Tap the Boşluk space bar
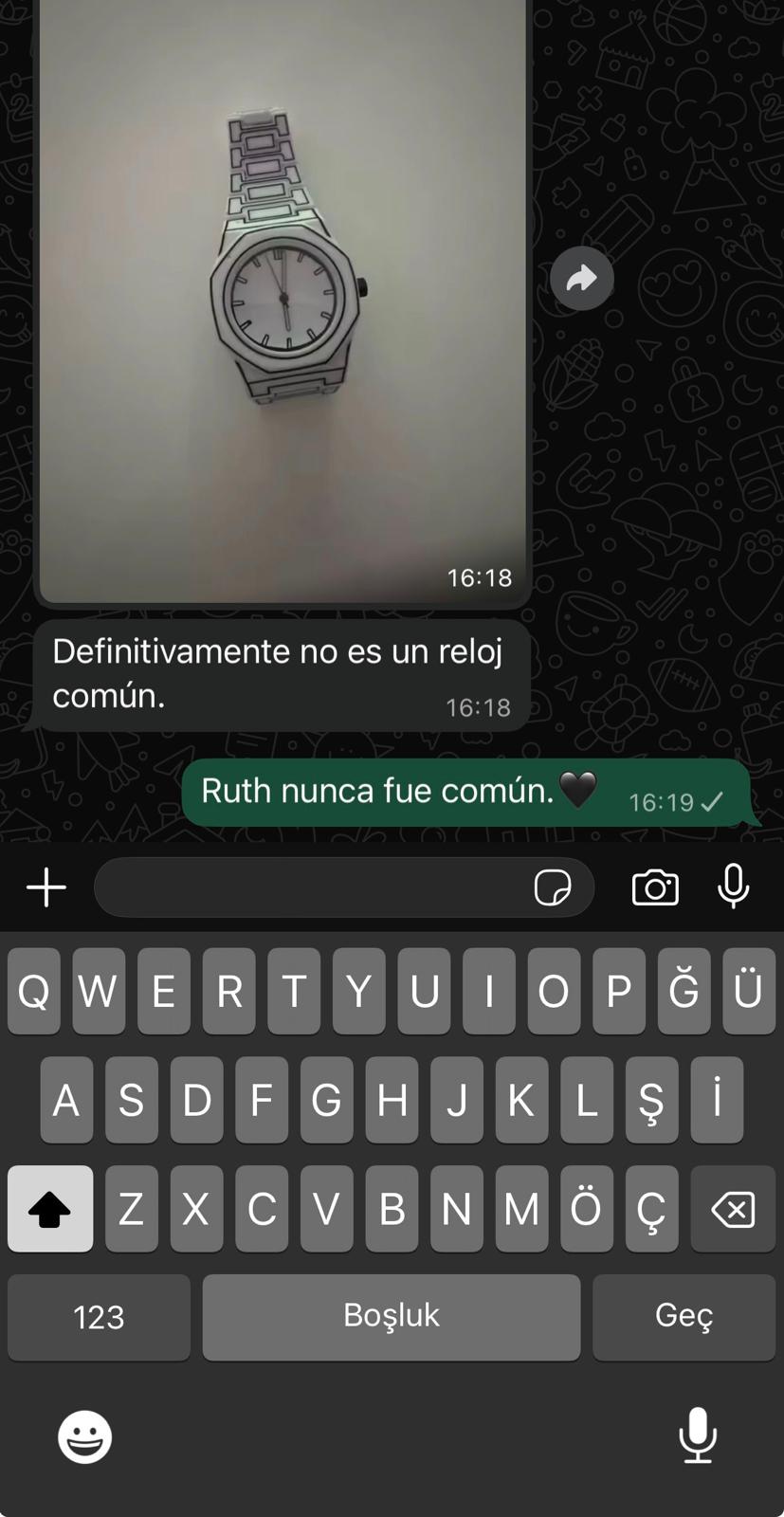784x1517 pixels. click(391, 1317)
